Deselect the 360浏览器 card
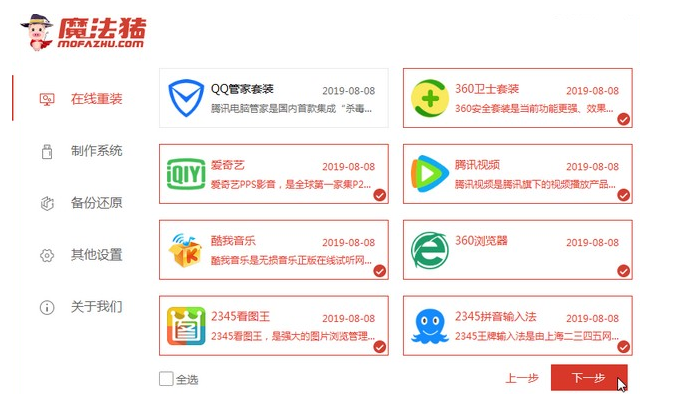676x410 pixels. pos(518,250)
